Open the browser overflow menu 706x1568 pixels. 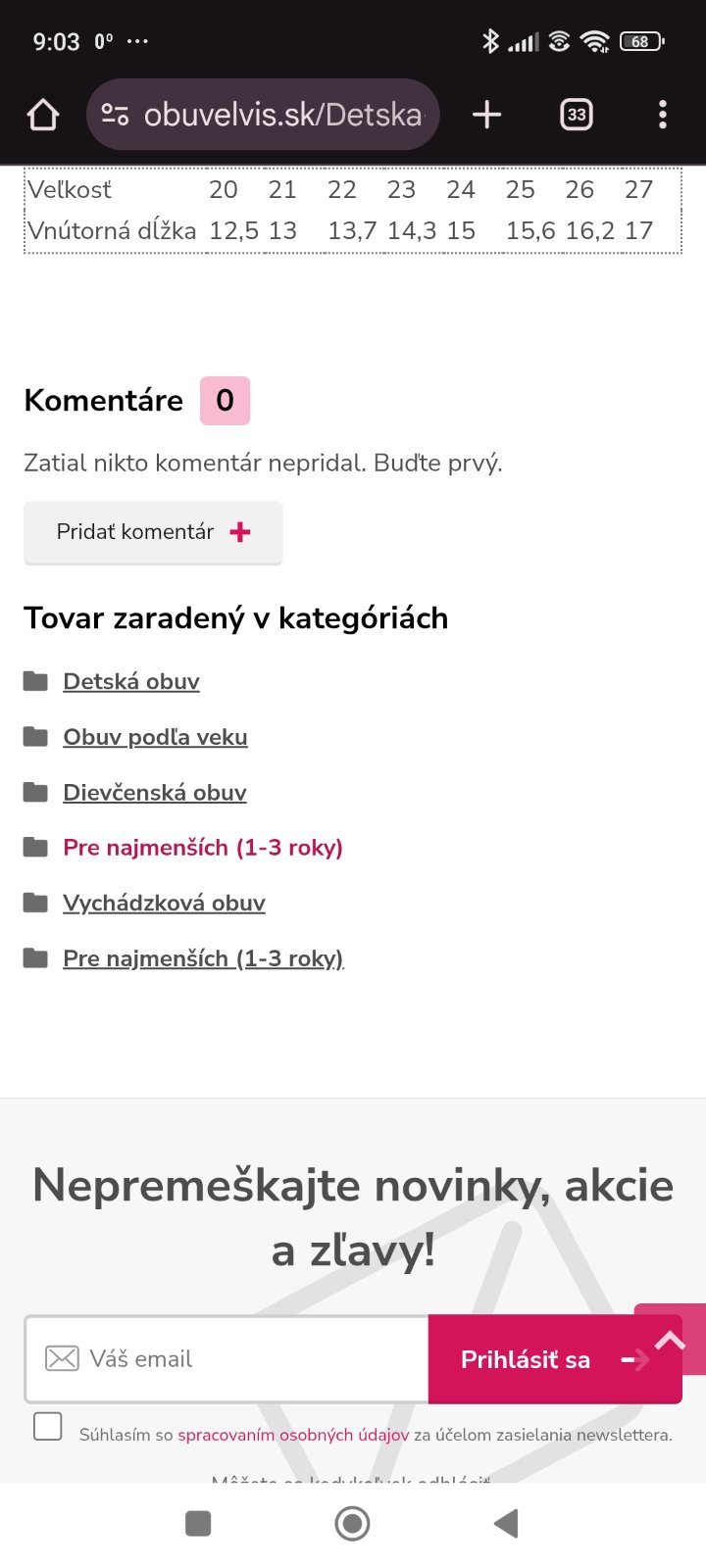point(663,115)
